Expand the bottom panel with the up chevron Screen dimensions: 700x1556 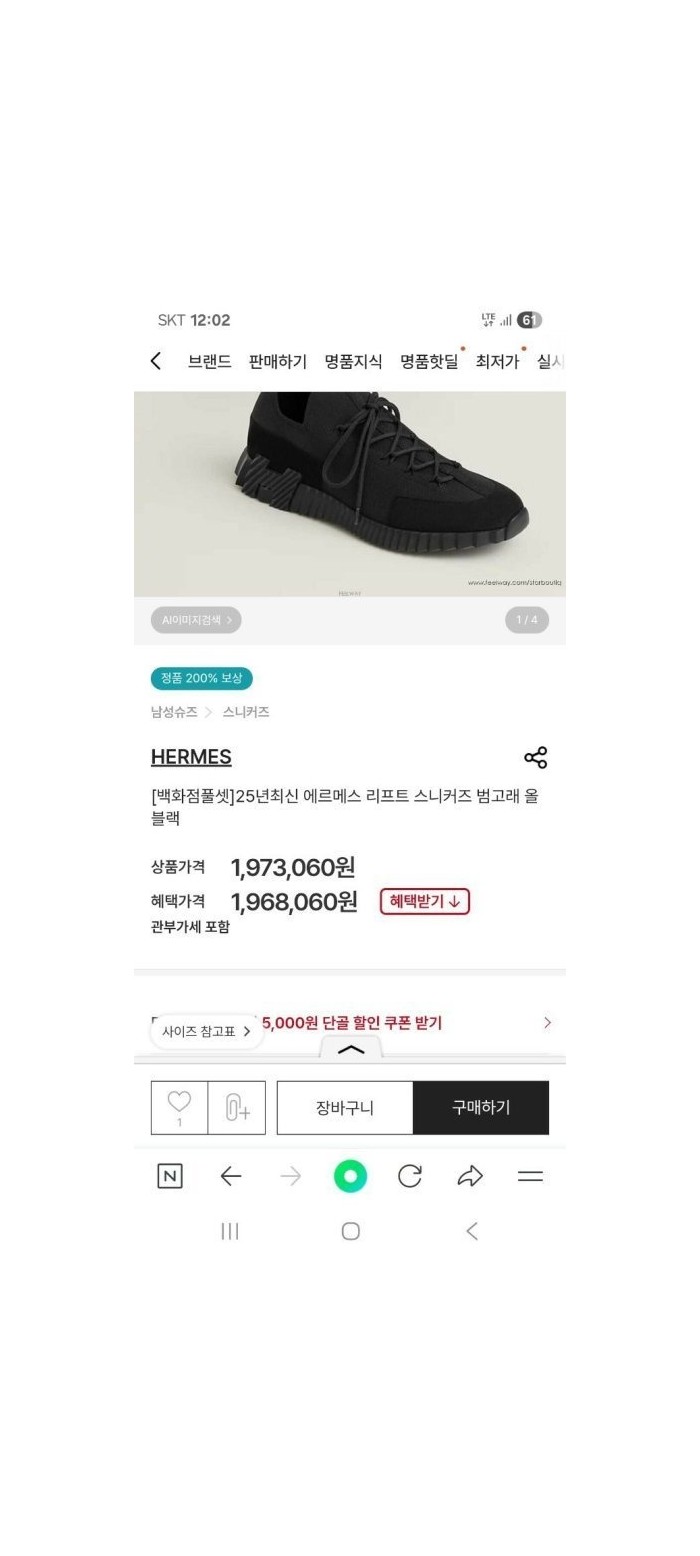(351, 1049)
